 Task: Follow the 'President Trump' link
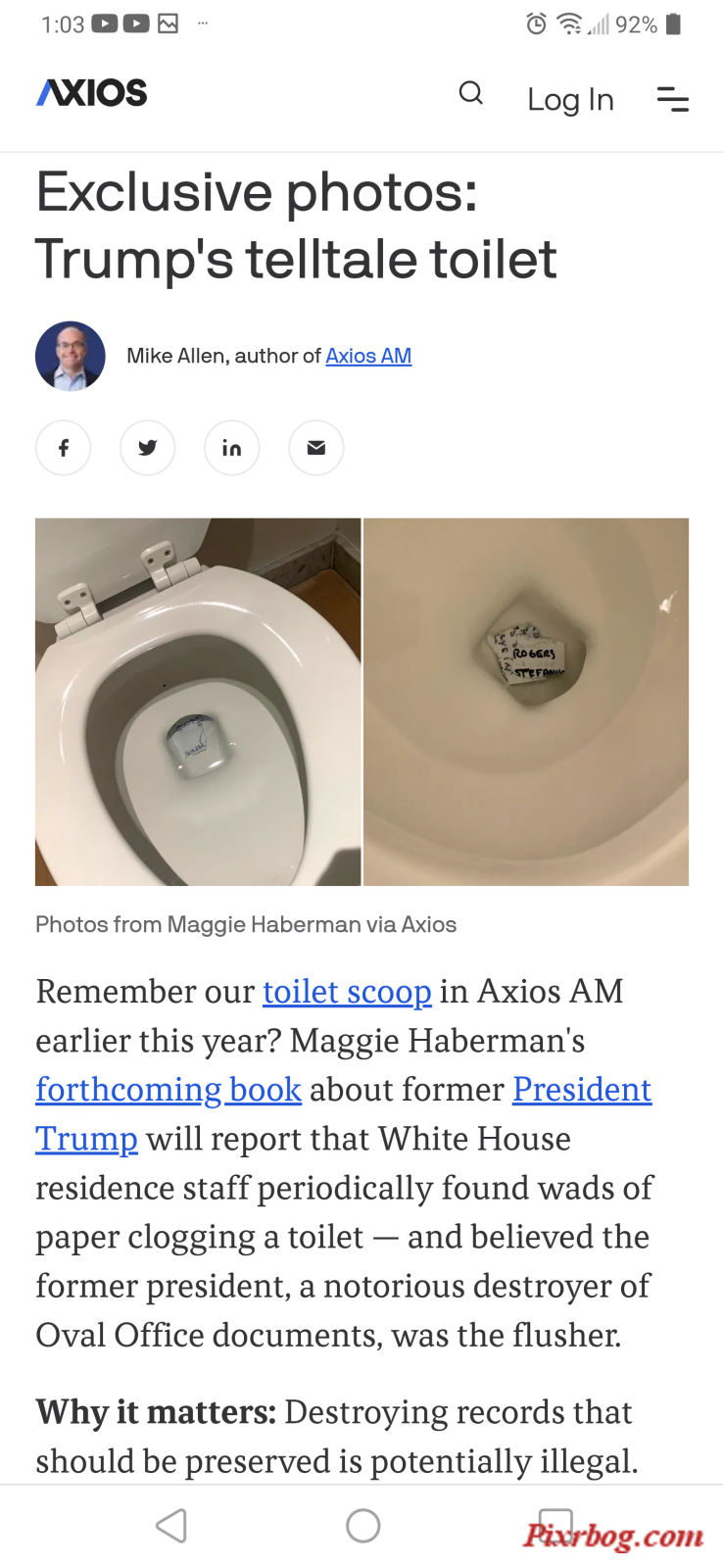(x=582, y=1090)
